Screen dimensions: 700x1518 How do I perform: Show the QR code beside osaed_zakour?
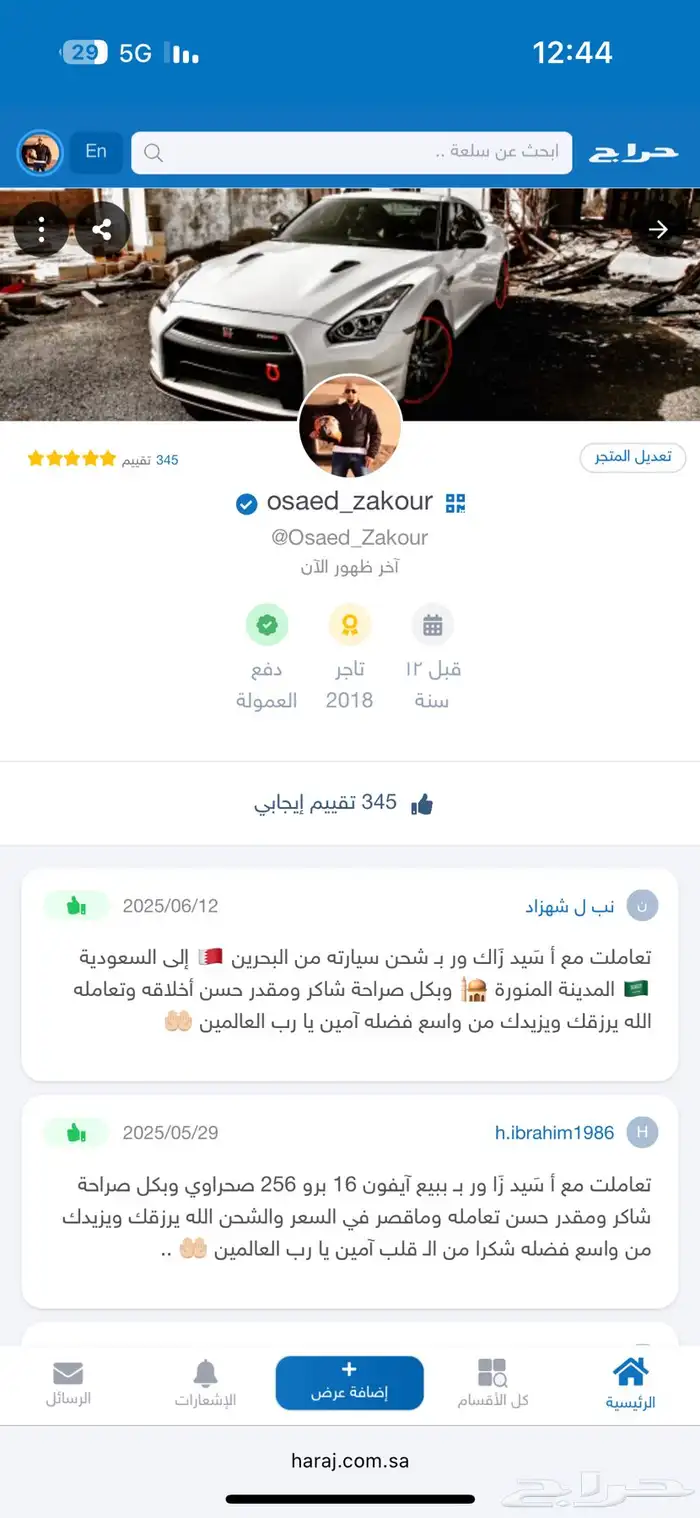456,503
